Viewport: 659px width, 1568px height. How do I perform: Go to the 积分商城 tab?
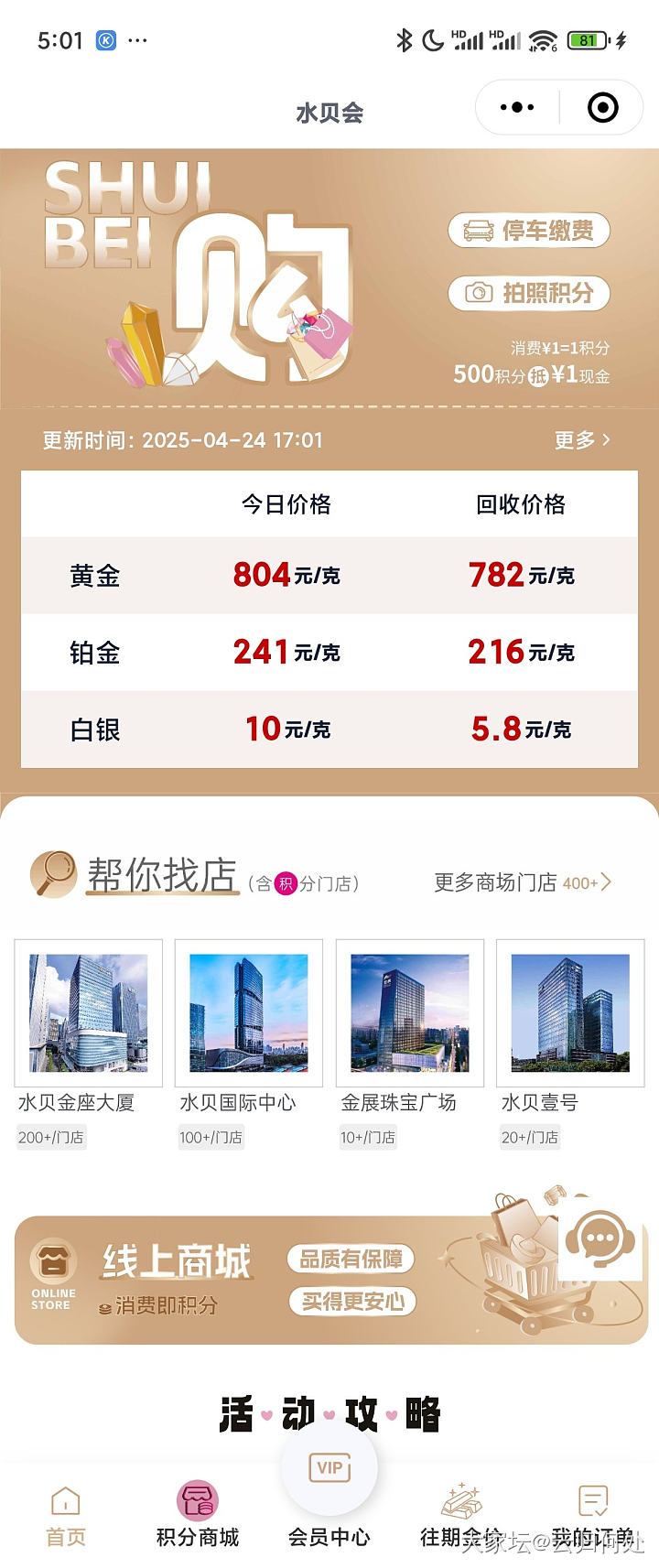pos(198,1516)
